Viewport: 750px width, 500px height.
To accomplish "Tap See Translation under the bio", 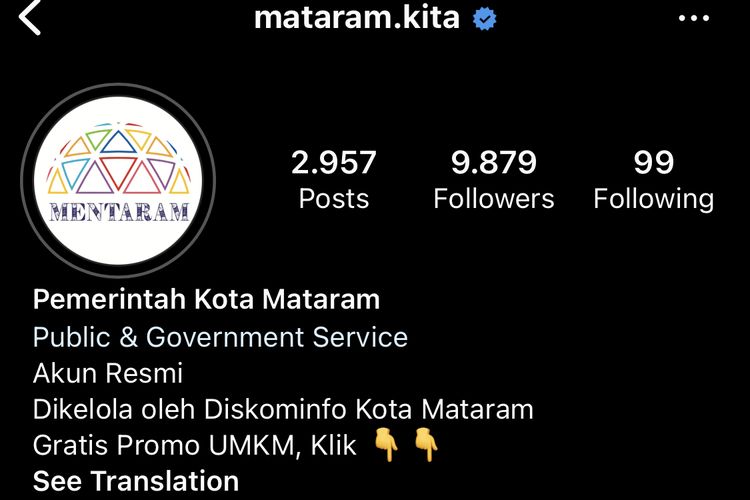I will click(136, 481).
